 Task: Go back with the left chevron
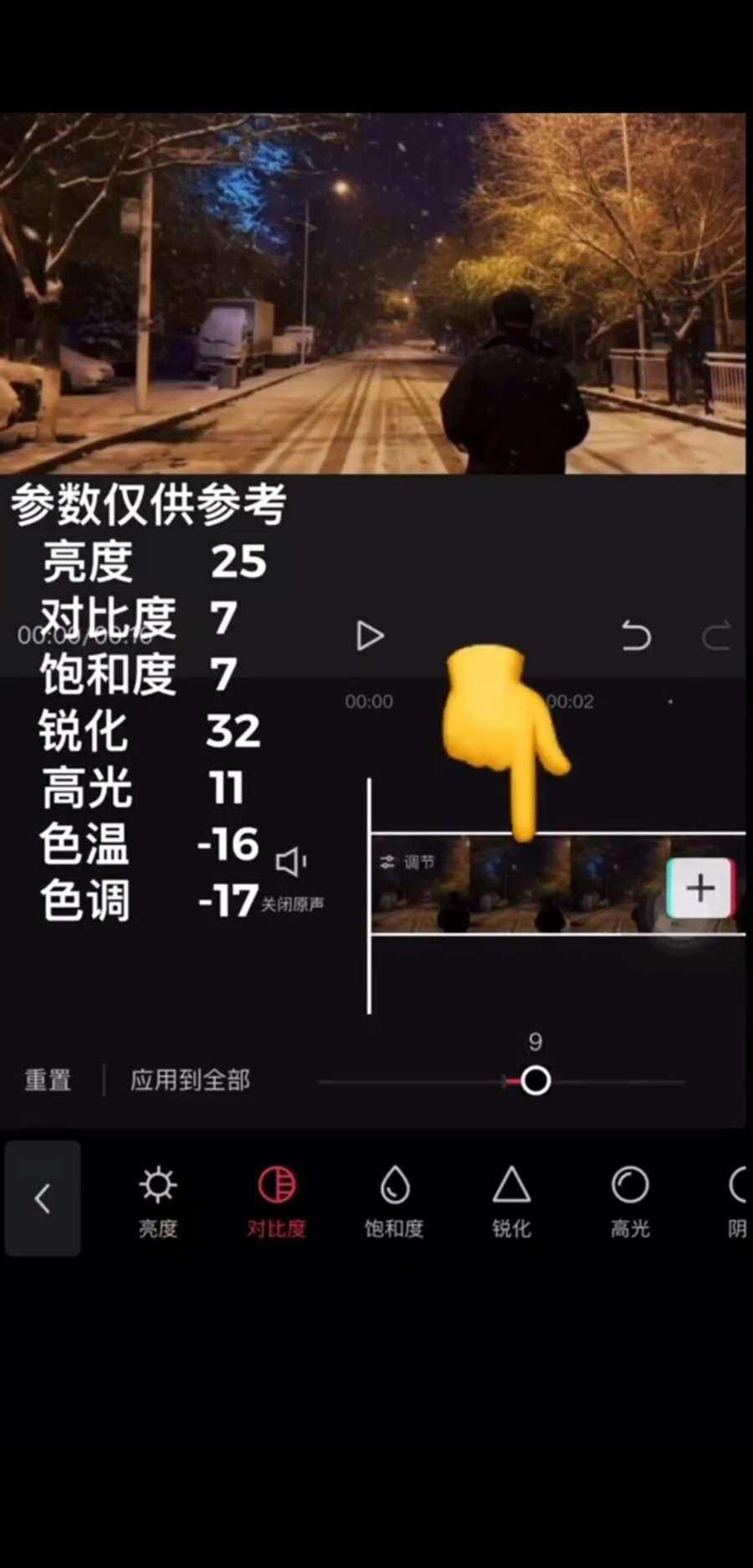pos(43,1198)
